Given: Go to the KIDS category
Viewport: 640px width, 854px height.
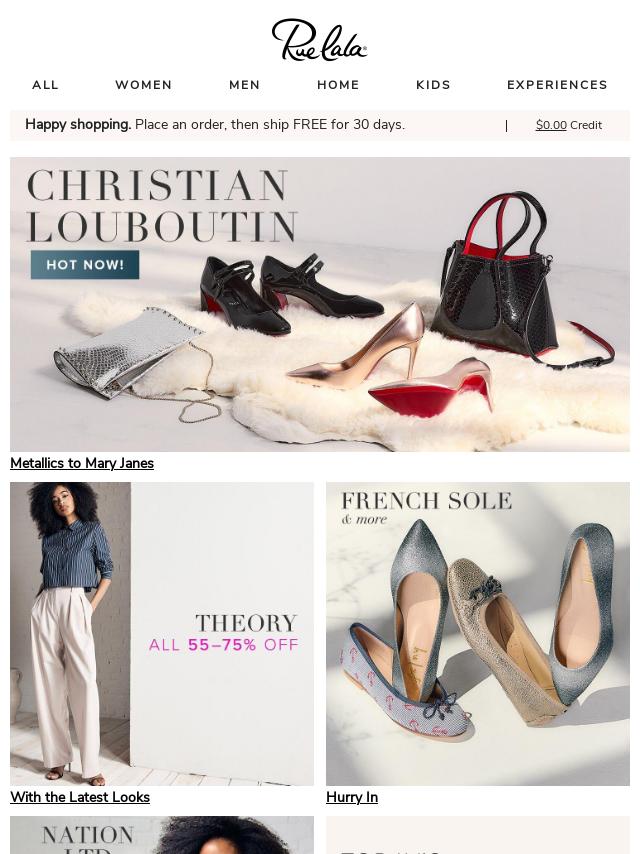Looking at the screenshot, I should tap(433, 85).
